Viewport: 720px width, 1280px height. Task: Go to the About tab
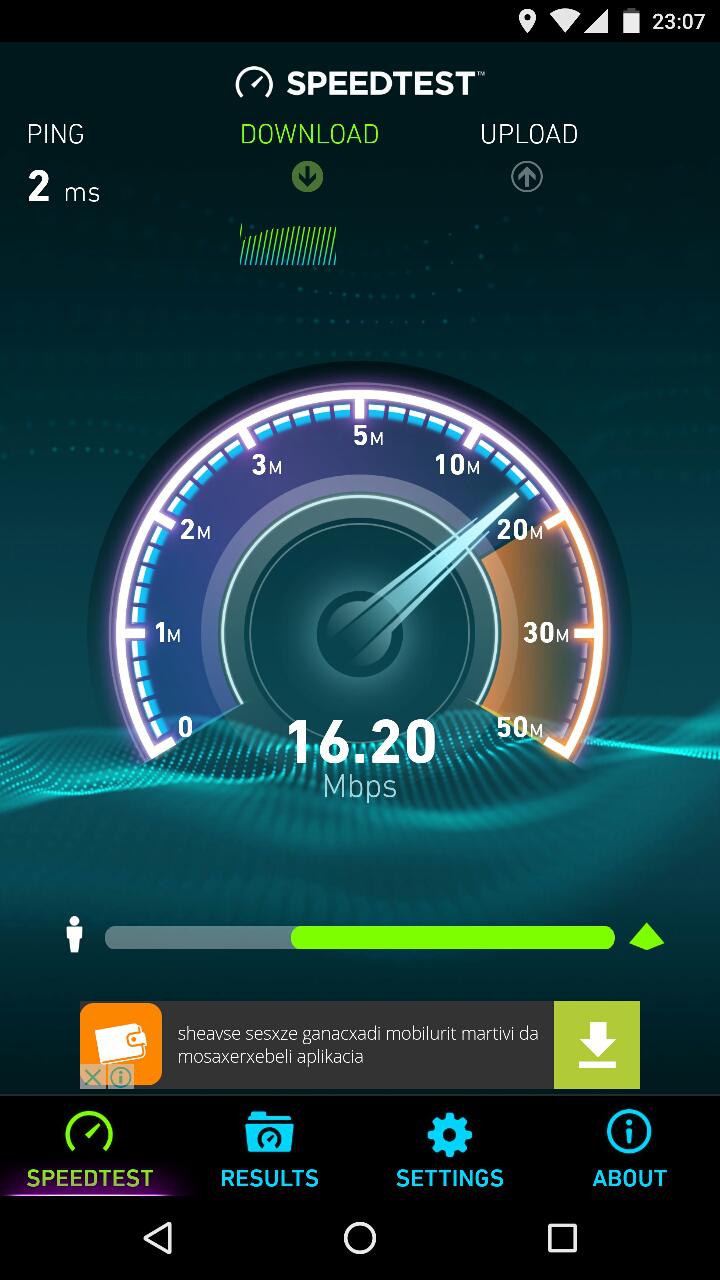[x=629, y=1150]
